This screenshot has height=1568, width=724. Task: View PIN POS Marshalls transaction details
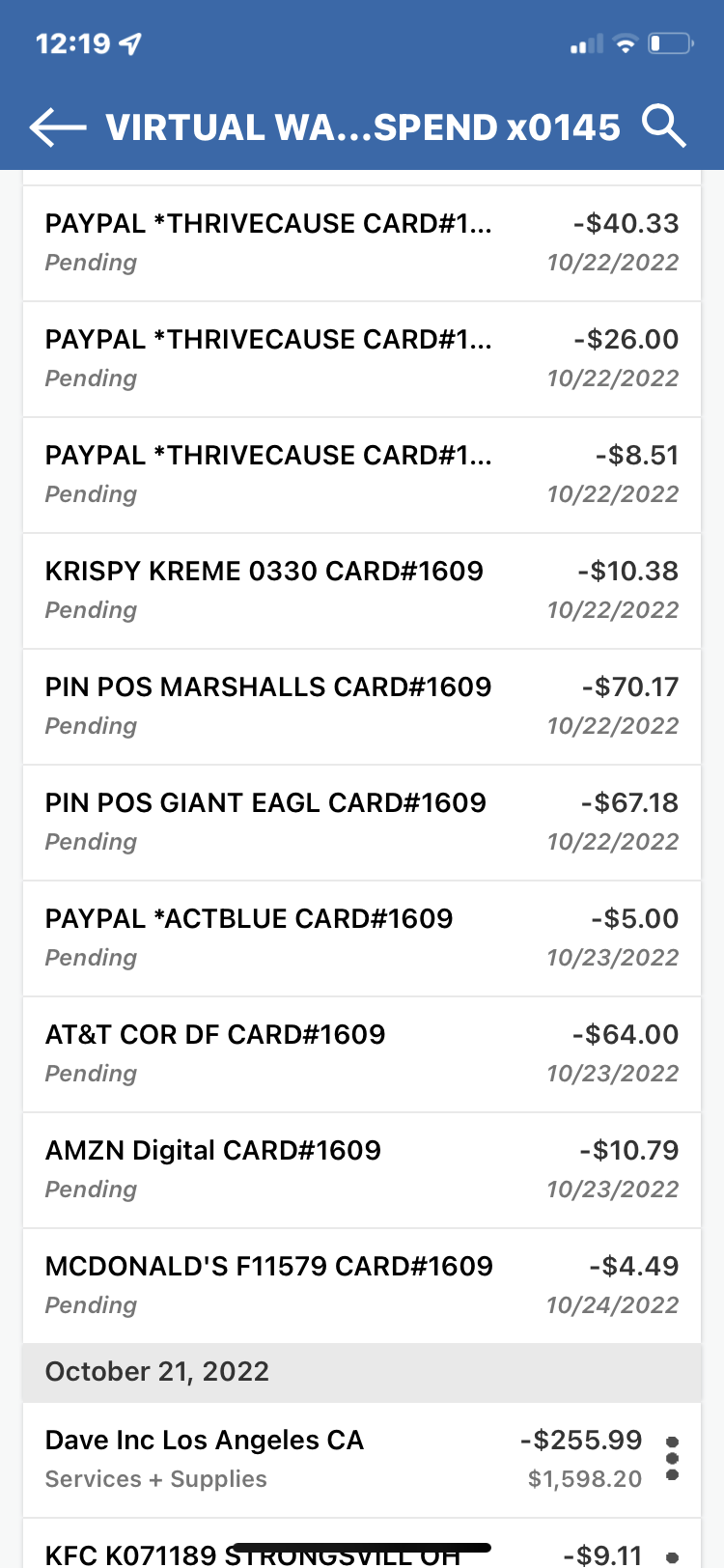pyautogui.click(x=361, y=706)
